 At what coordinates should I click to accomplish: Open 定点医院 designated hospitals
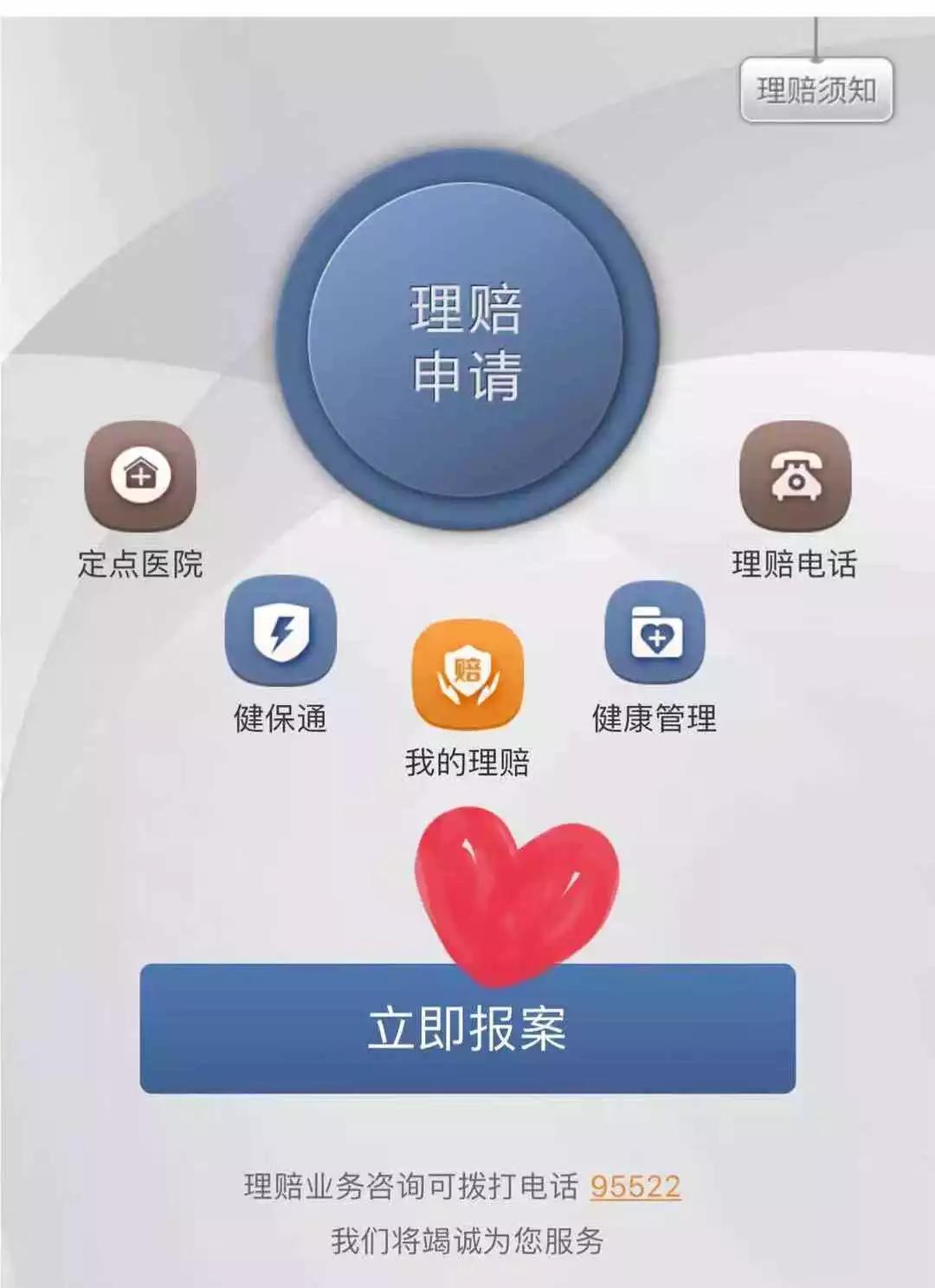pos(140,476)
